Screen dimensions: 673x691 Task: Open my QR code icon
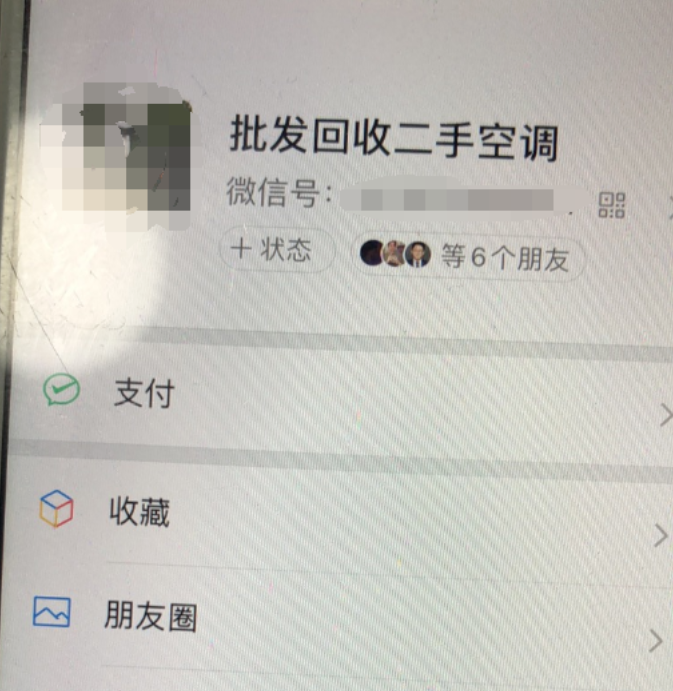click(x=611, y=204)
